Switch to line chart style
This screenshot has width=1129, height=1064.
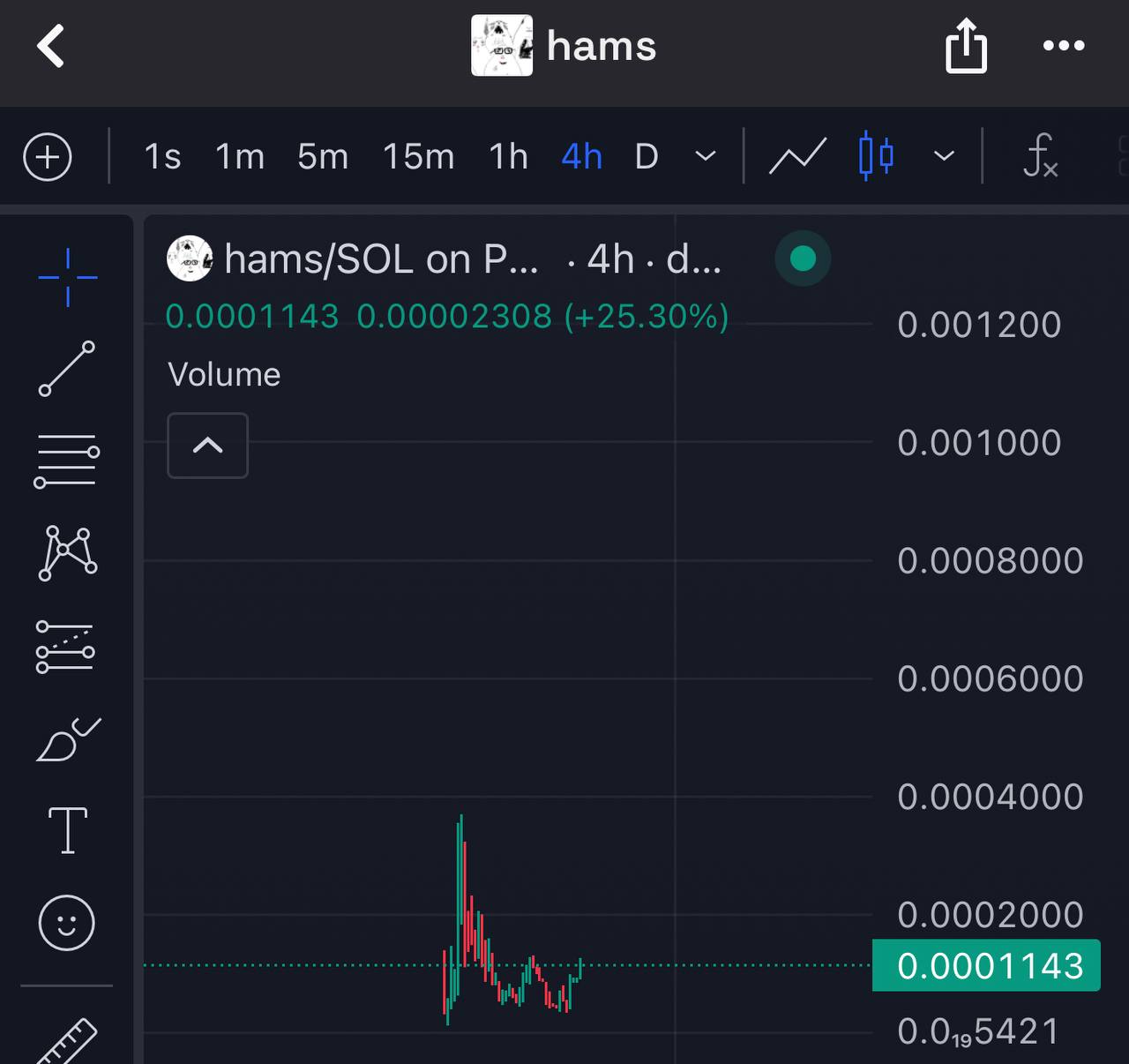coord(797,157)
